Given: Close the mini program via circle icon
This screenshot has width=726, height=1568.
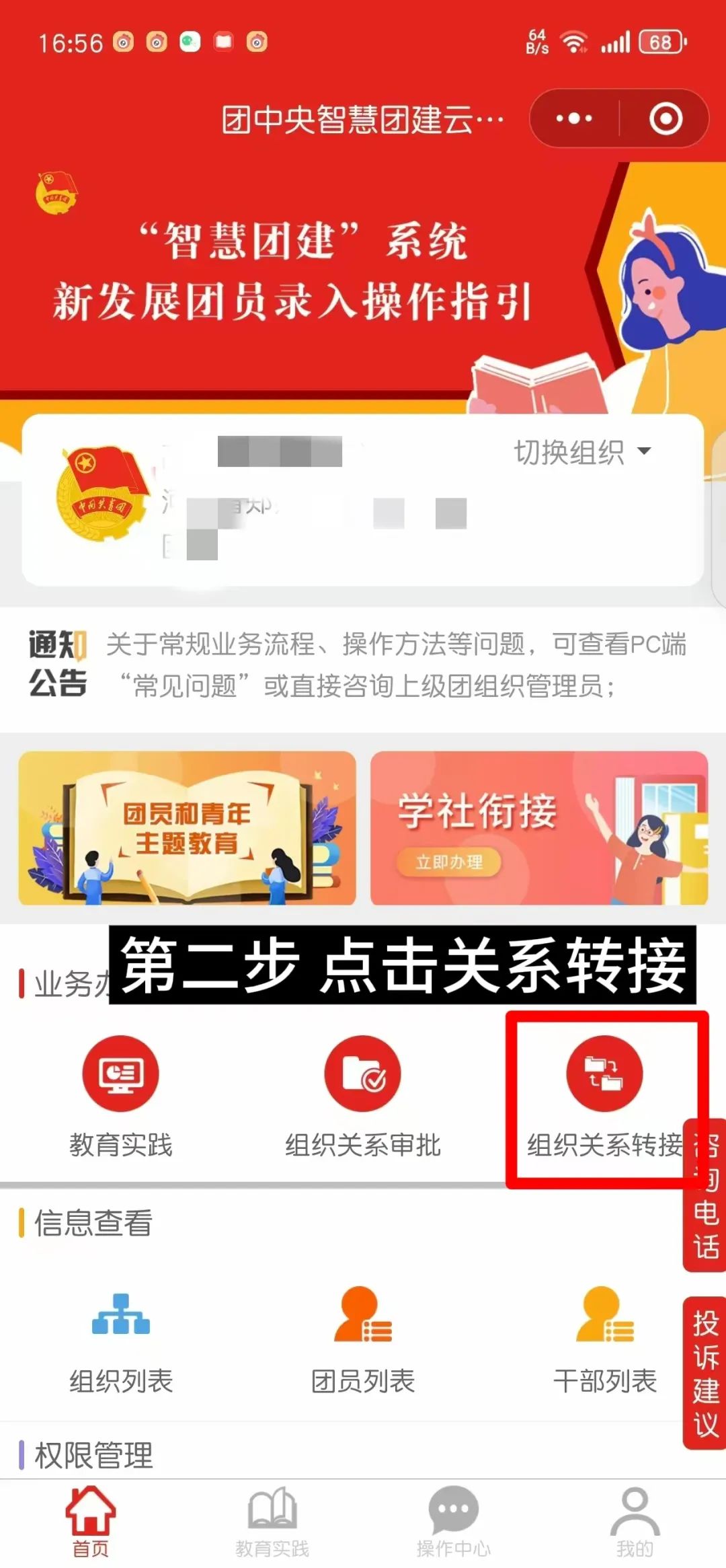Looking at the screenshot, I should [x=665, y=118].
